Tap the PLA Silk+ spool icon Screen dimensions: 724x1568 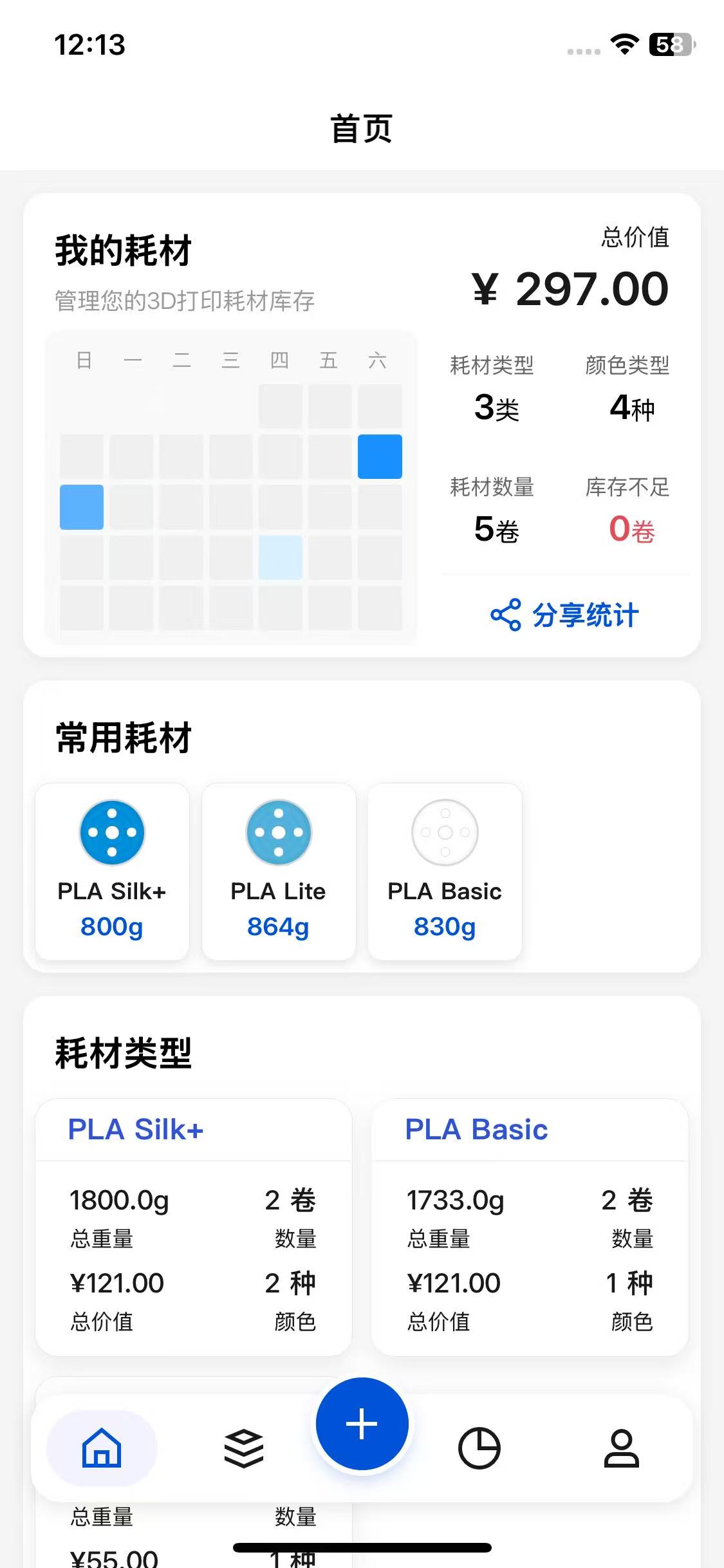tap(112, 832)
